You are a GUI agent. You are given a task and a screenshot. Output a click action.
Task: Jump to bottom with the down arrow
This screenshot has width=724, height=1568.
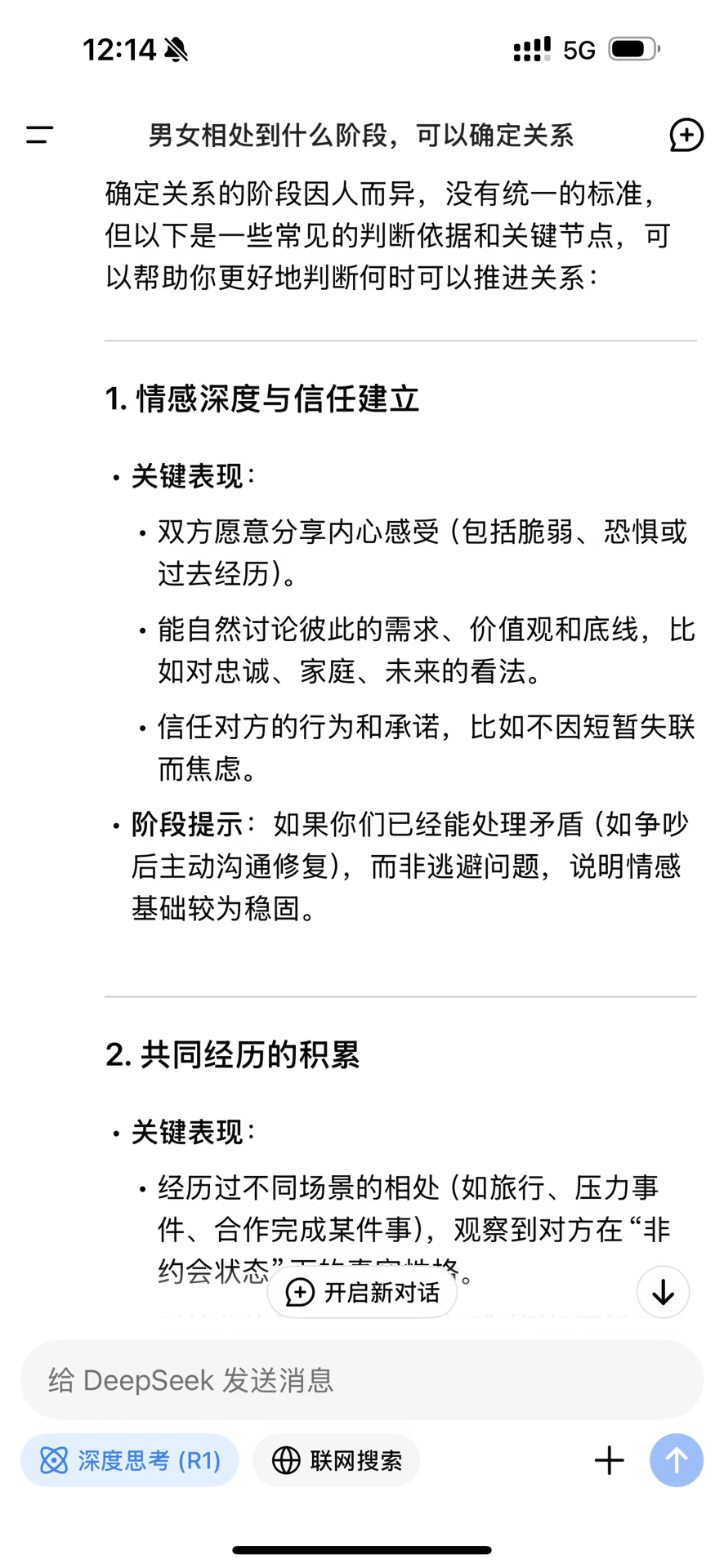click(663, 1292)
